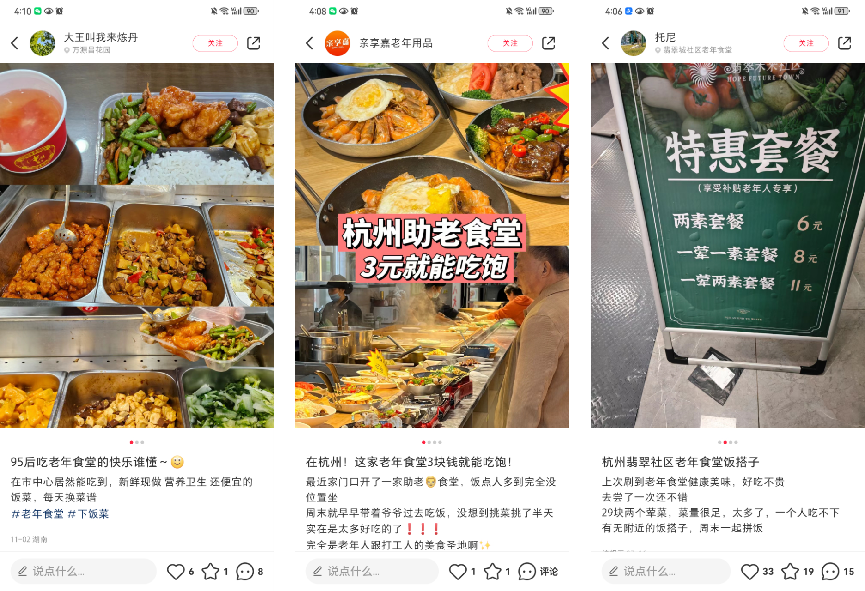865x591 pixels.
Task: Like 托尼's post with 33 likes
Action: pyautogui.click(x=750, y=571)
